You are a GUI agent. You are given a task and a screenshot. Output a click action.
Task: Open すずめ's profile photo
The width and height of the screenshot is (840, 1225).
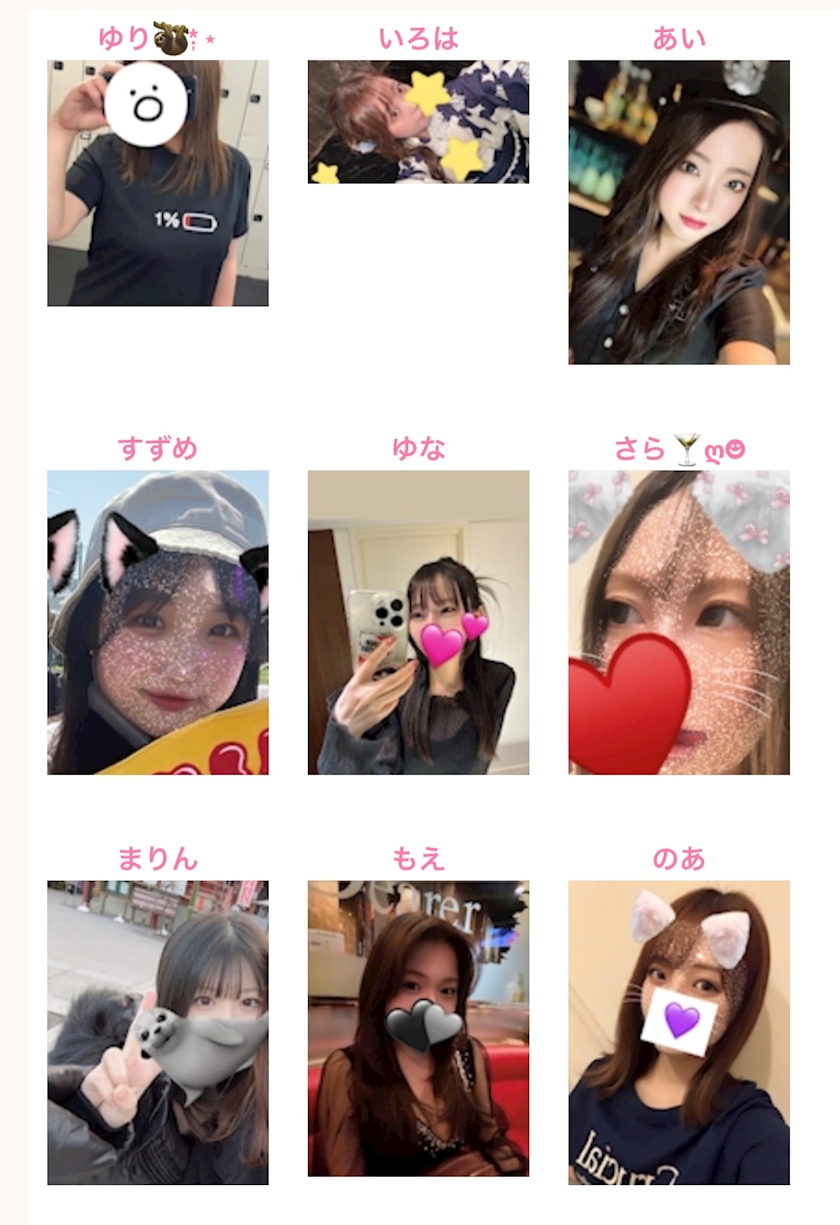158,622
